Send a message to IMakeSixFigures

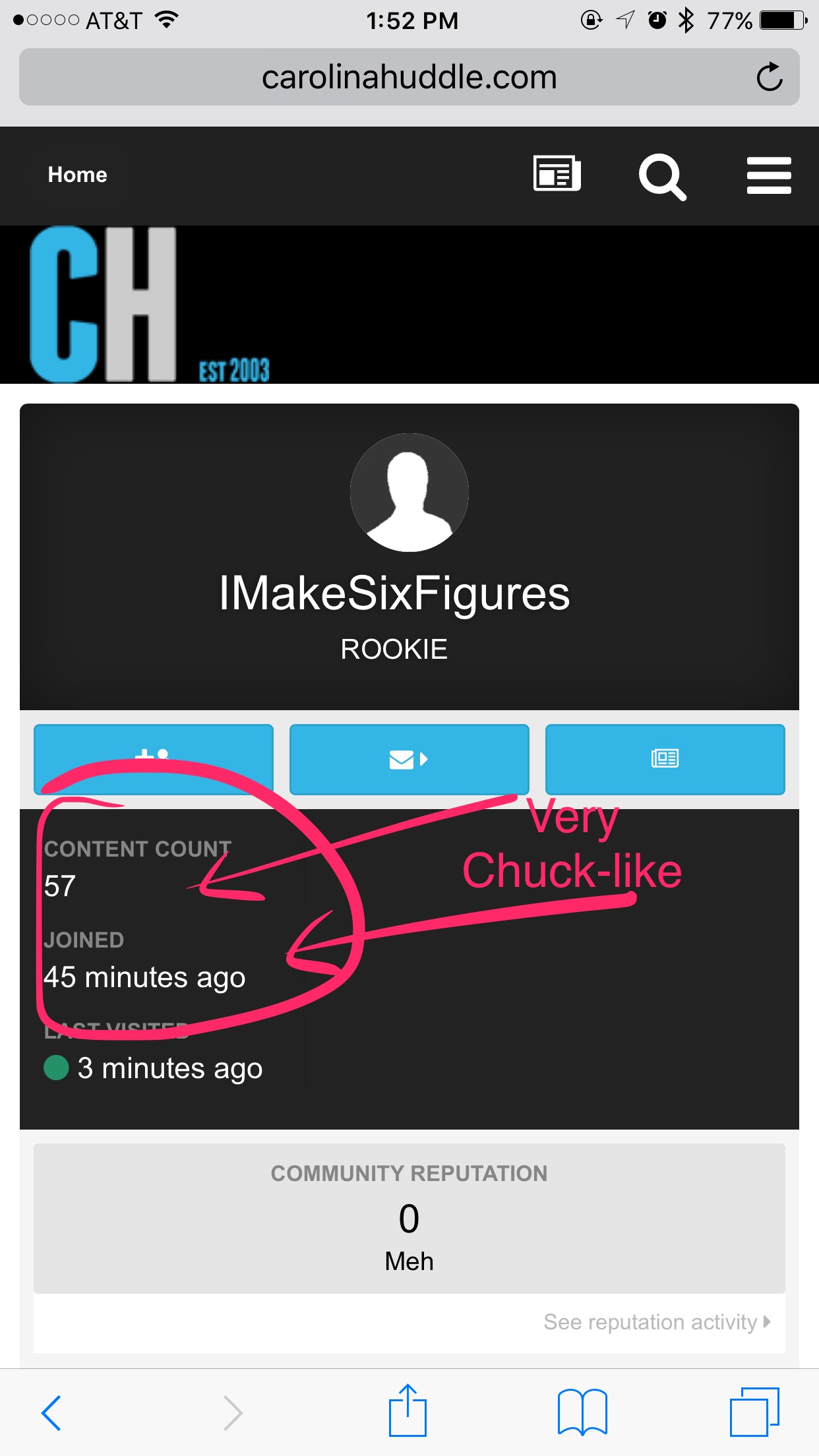click(x=409, y=759)
